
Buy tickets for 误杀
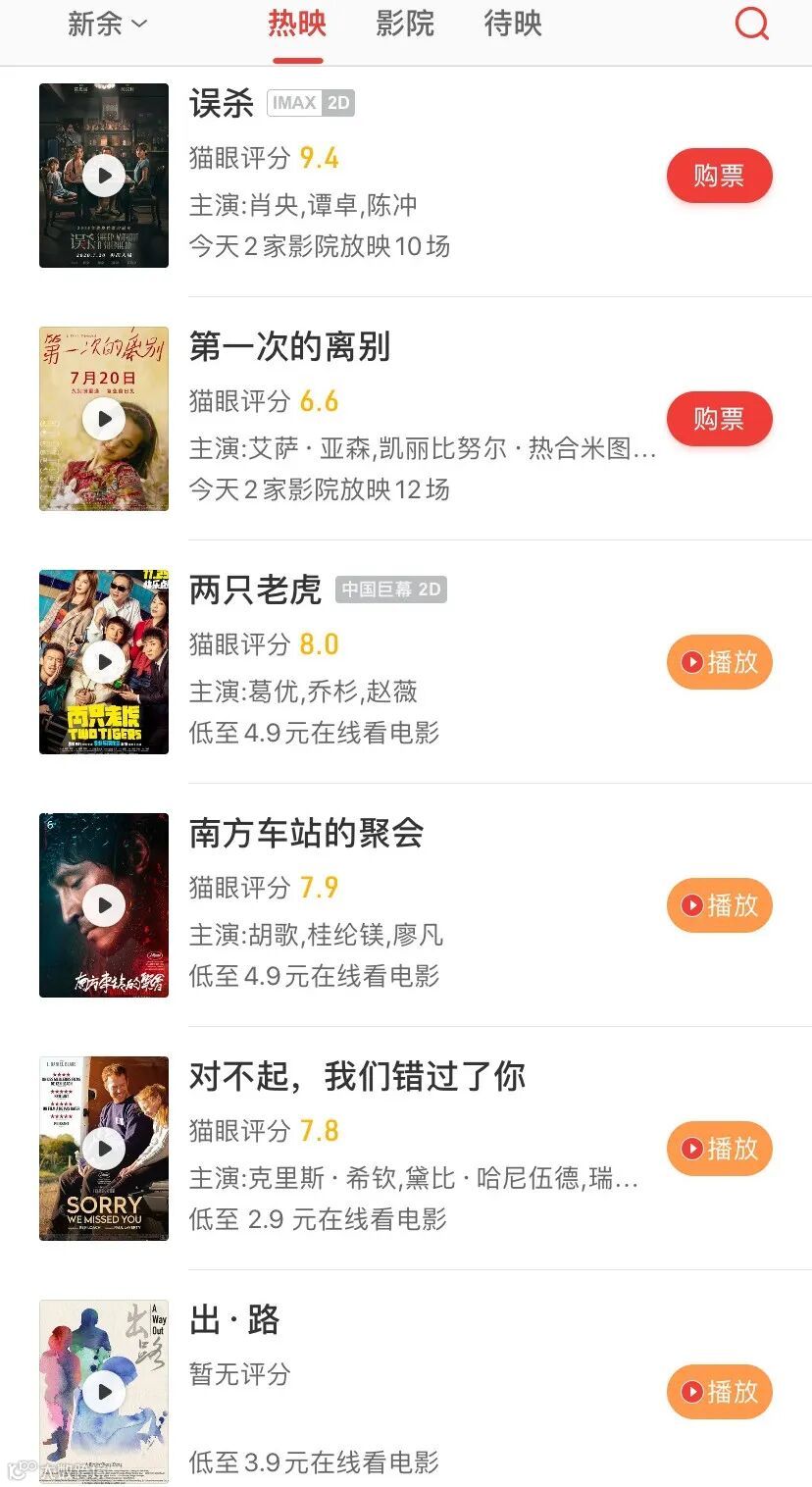point(719,176)
